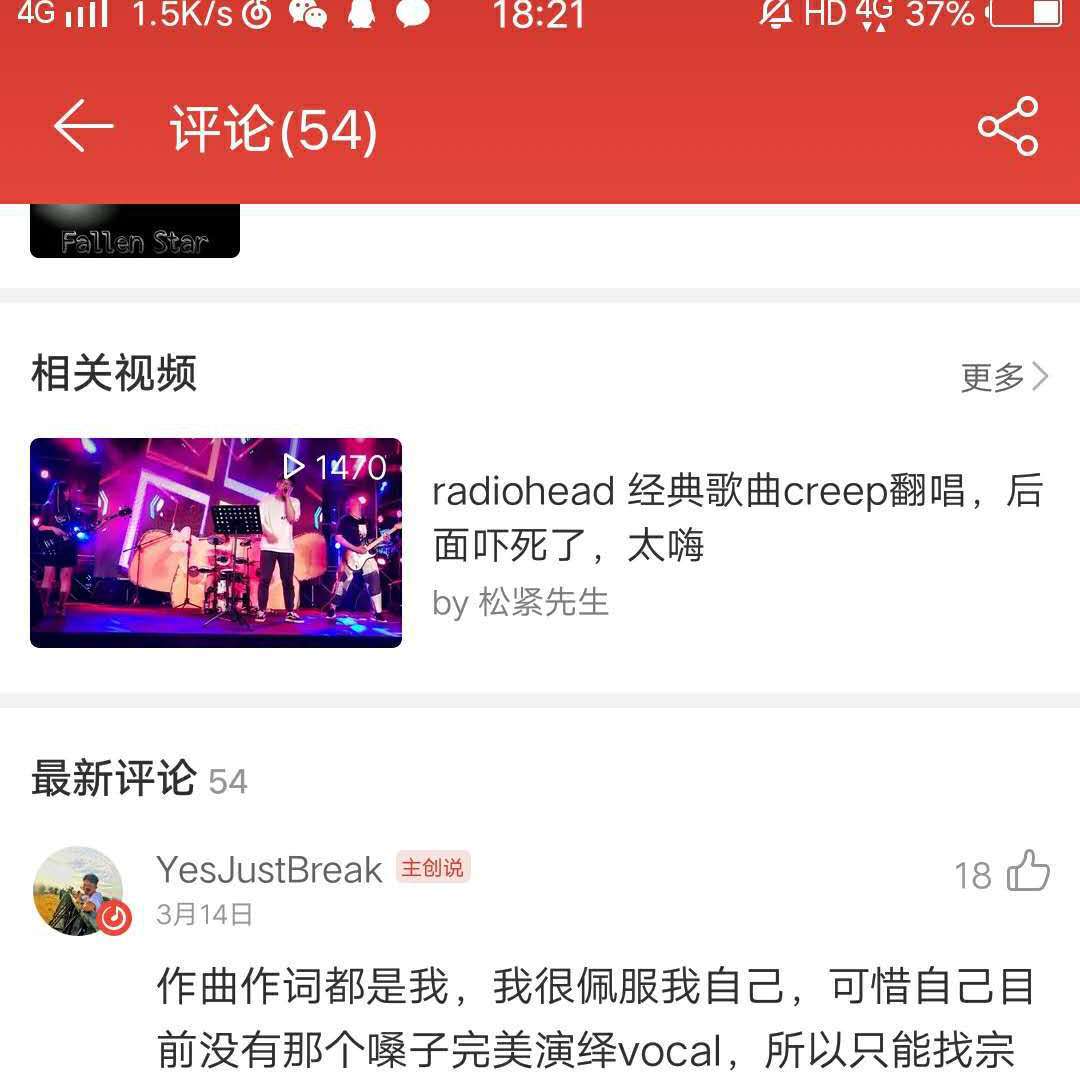
Task: Like YesJustBreak's comment
Action: tap(1028, 872)
